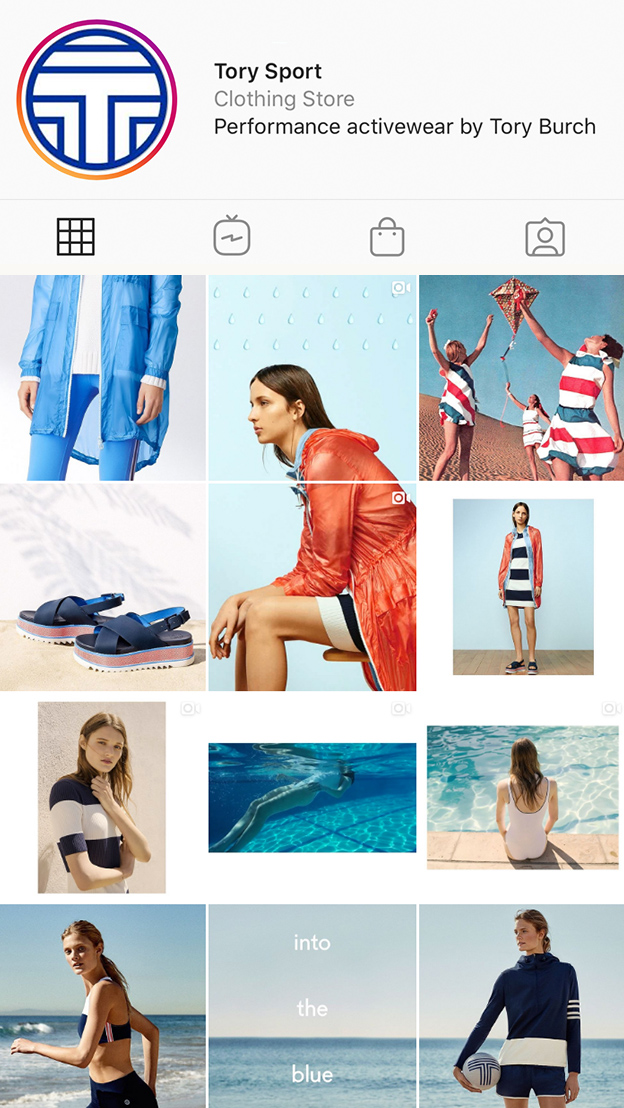View the tagged photos tab

(545, 237)
